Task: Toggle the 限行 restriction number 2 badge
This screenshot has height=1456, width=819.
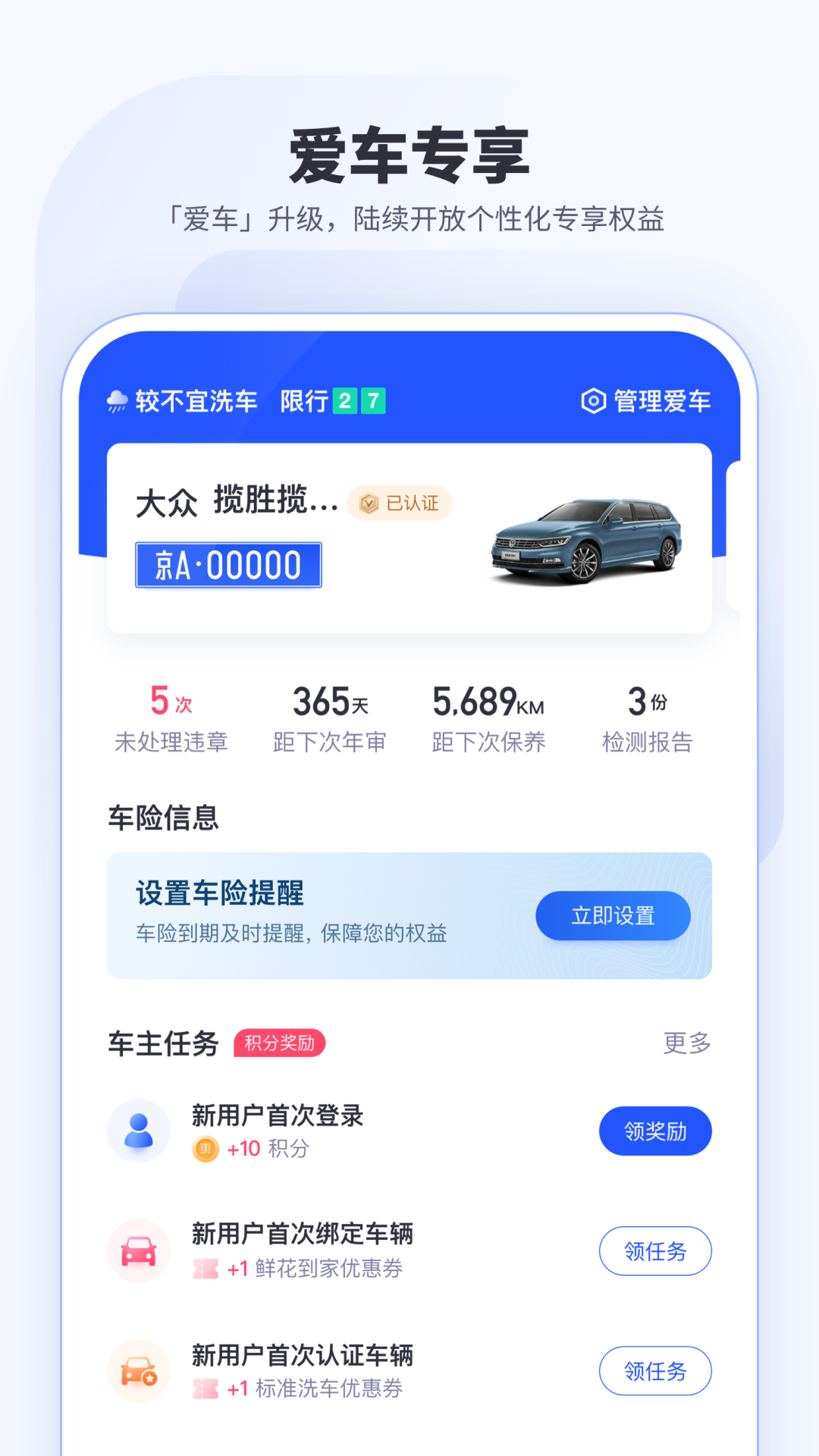Action: coord(346,400)
